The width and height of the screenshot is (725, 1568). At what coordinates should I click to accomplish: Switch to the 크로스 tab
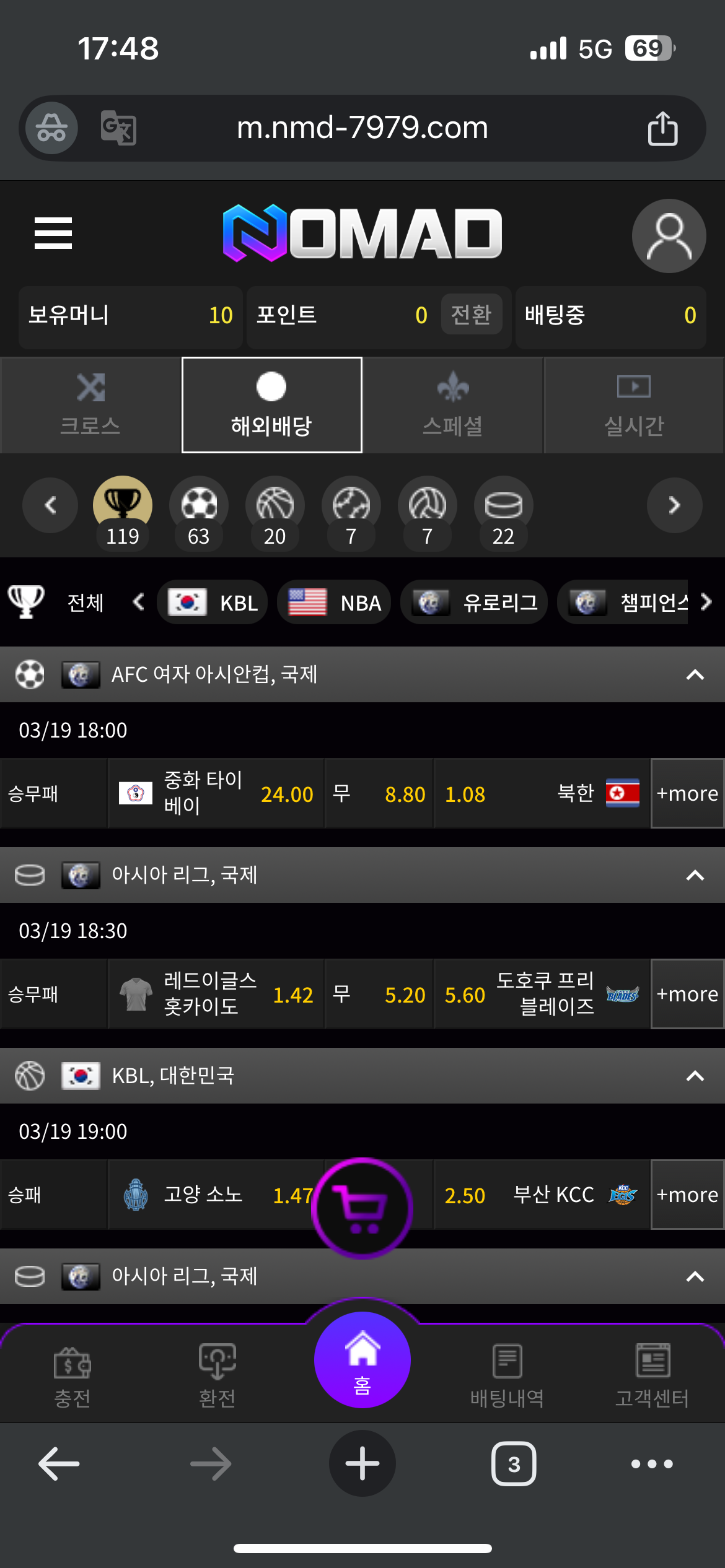click(90, 405)
